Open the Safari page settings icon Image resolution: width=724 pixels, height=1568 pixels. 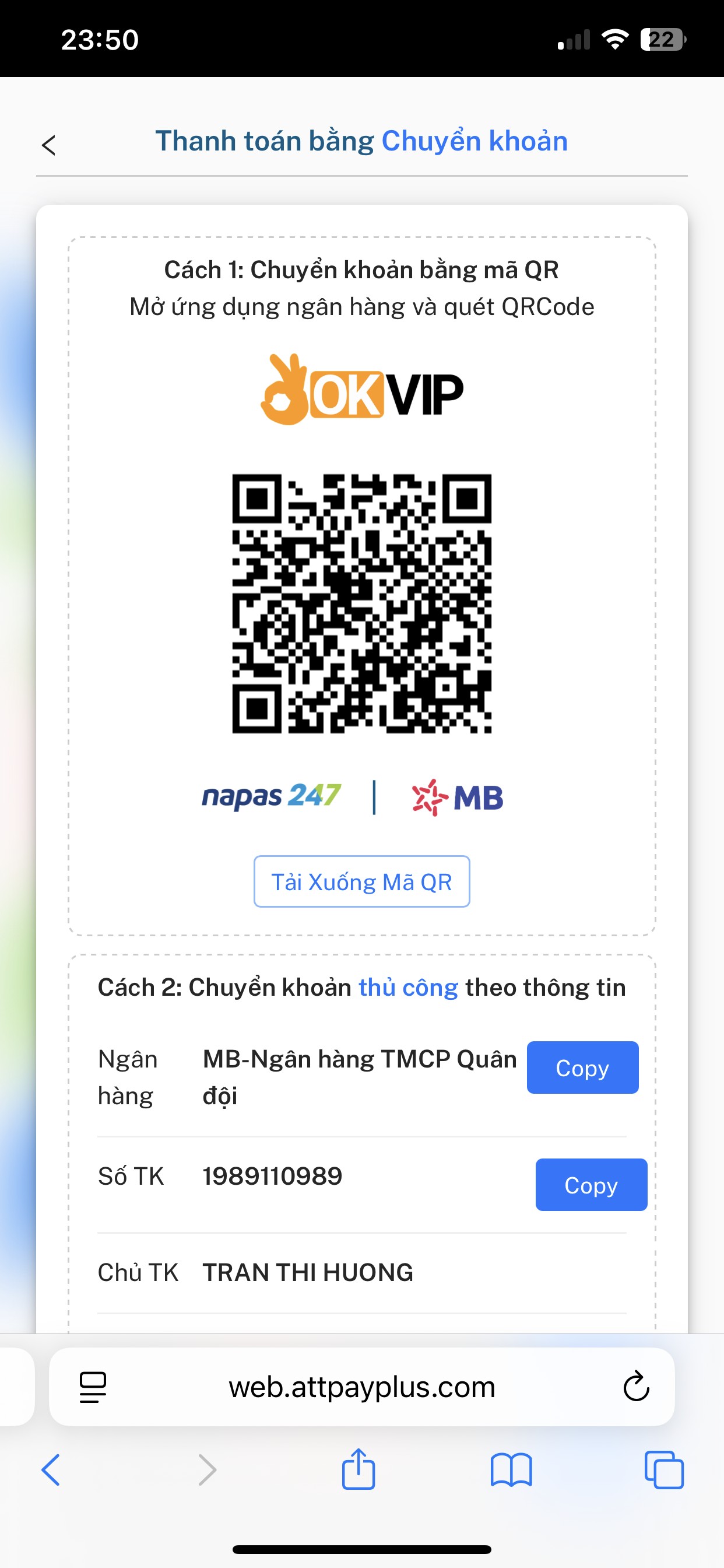coord(93,1387)
